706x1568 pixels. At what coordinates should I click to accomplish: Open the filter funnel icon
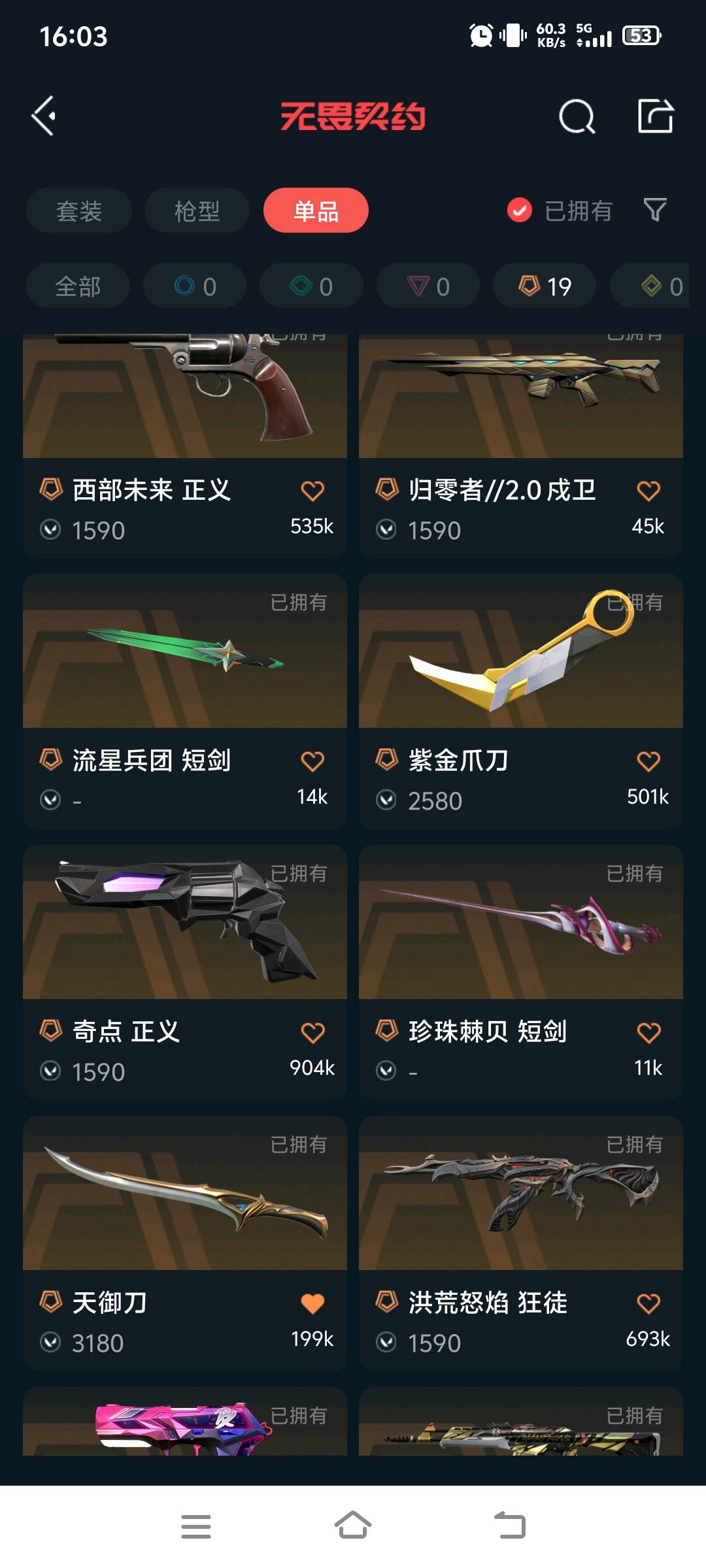coord(655,210)
